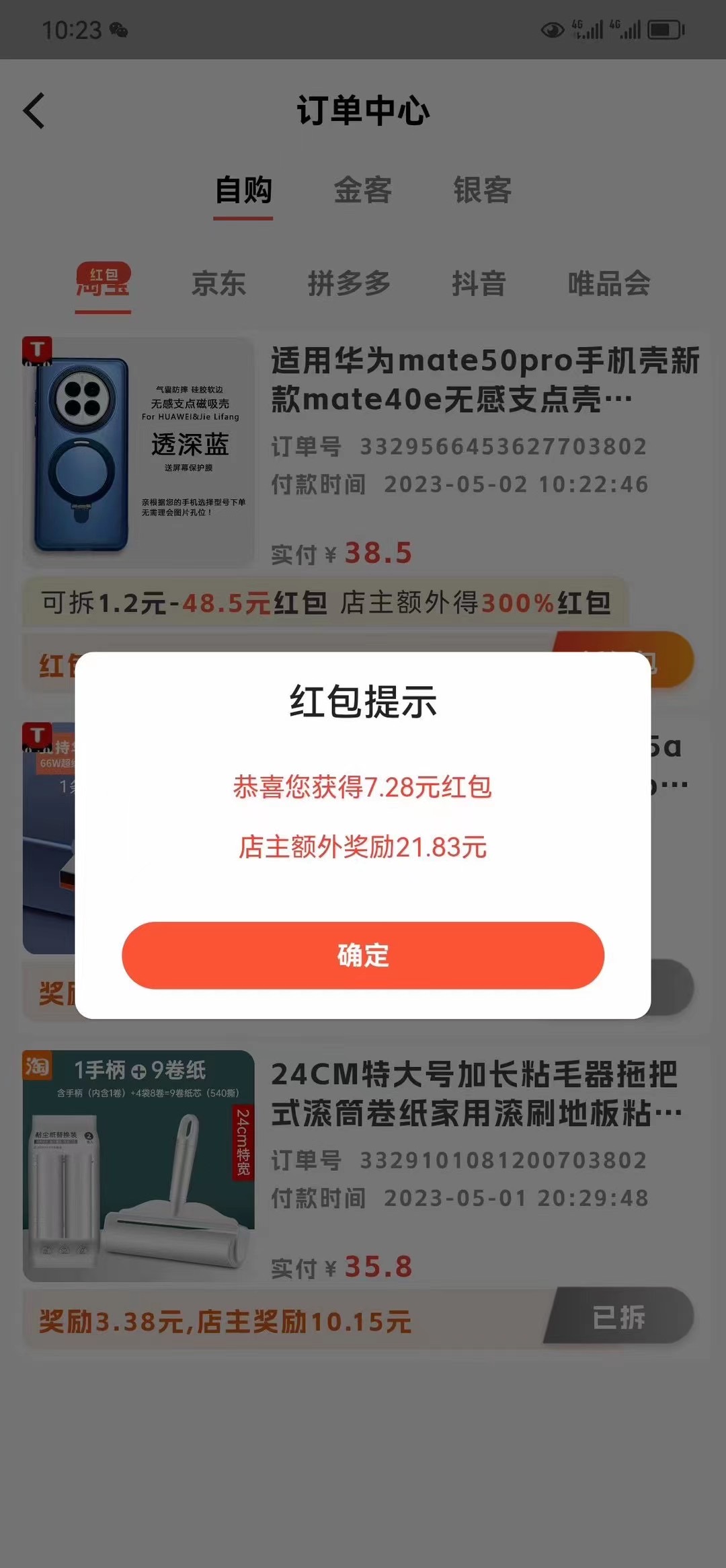
Task: Show 京东 orders
Action: tap(218, 284)
